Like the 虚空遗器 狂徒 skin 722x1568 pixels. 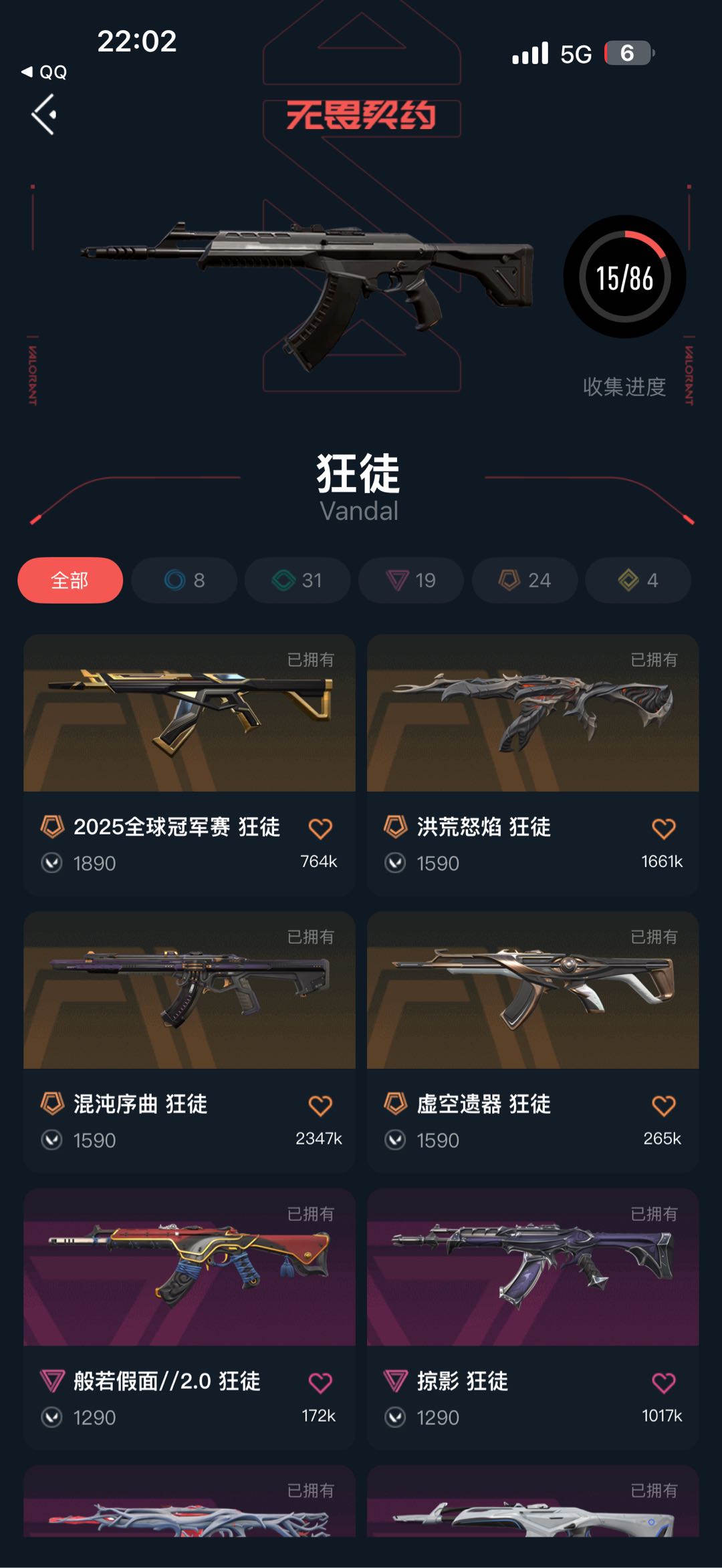tap(664, 1106)
